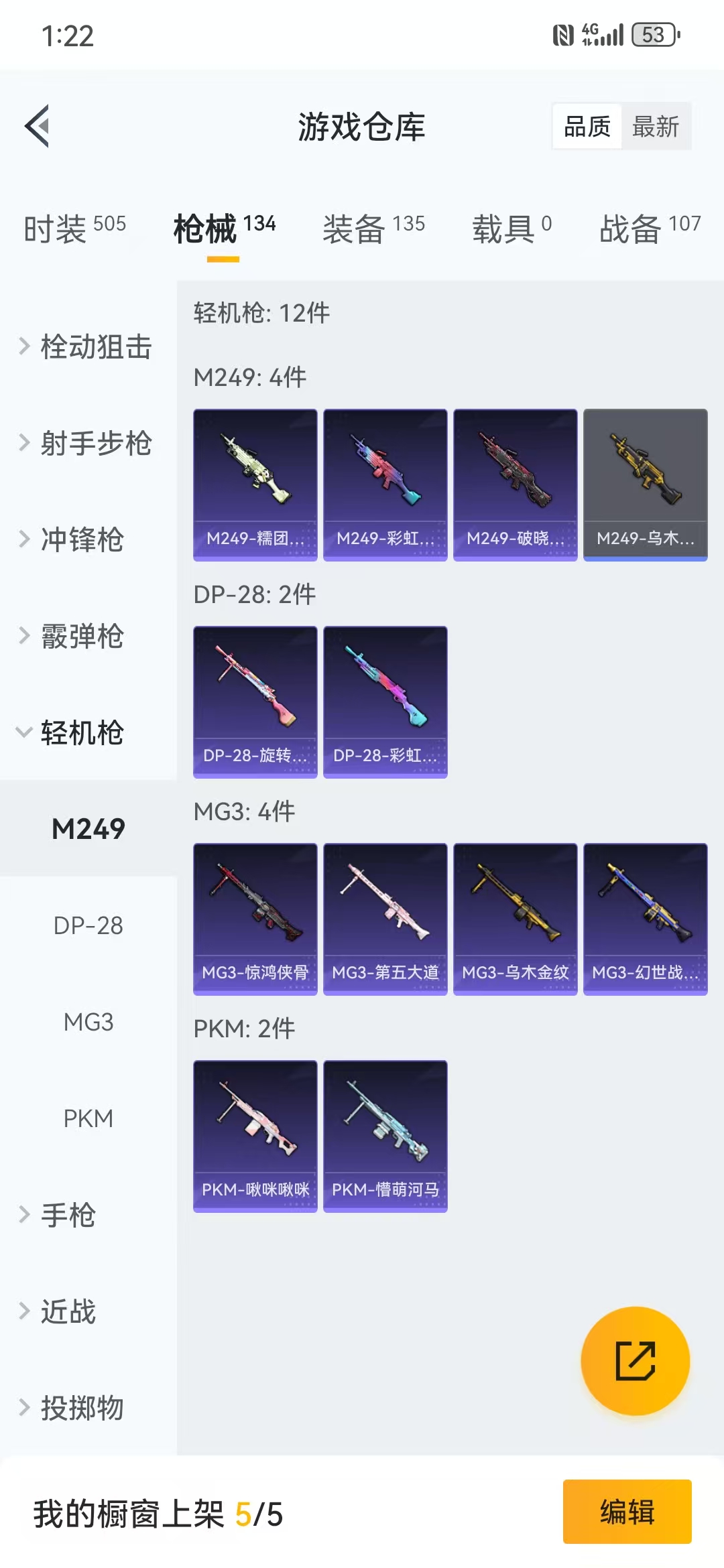Sort warehouse by 最新
The width and height of the screenshot is (724, 1568).
point(656,126)
